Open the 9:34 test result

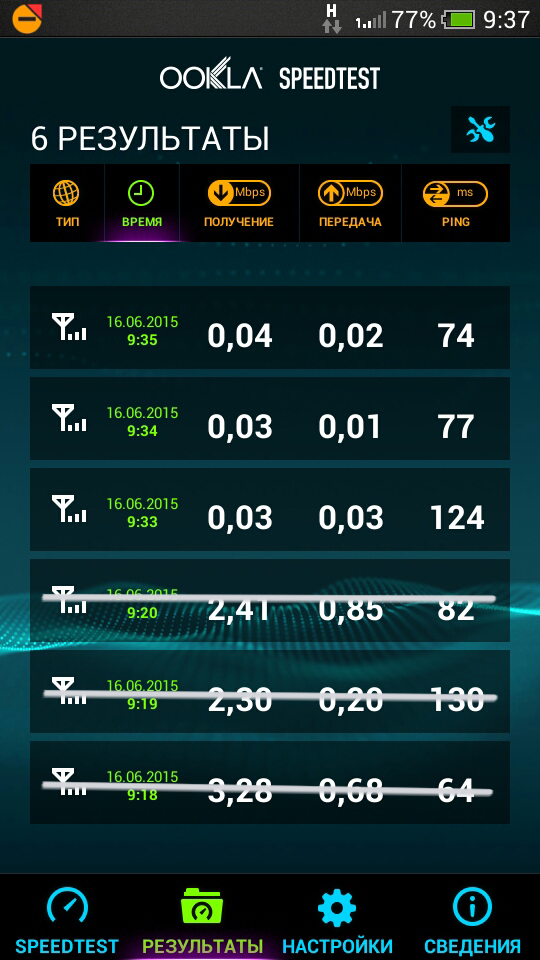[x=270, y=418]
